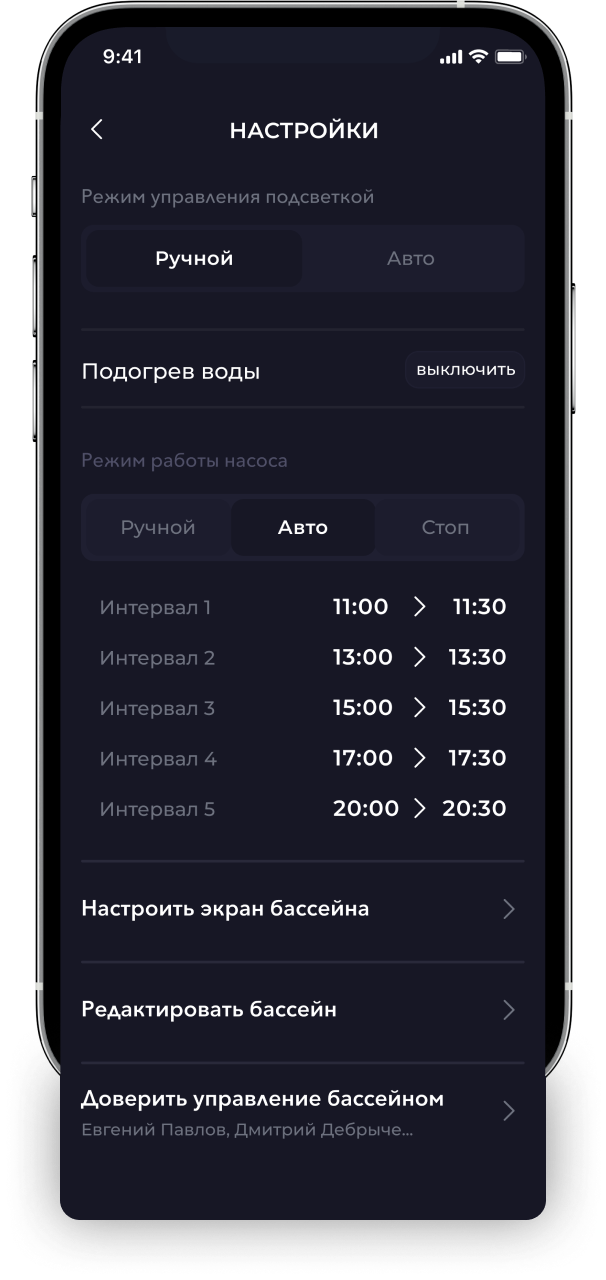Viewport: 606px width, 1280px height.
Task: Switch lighting control mode to Авто
Action: coord(411,258)
